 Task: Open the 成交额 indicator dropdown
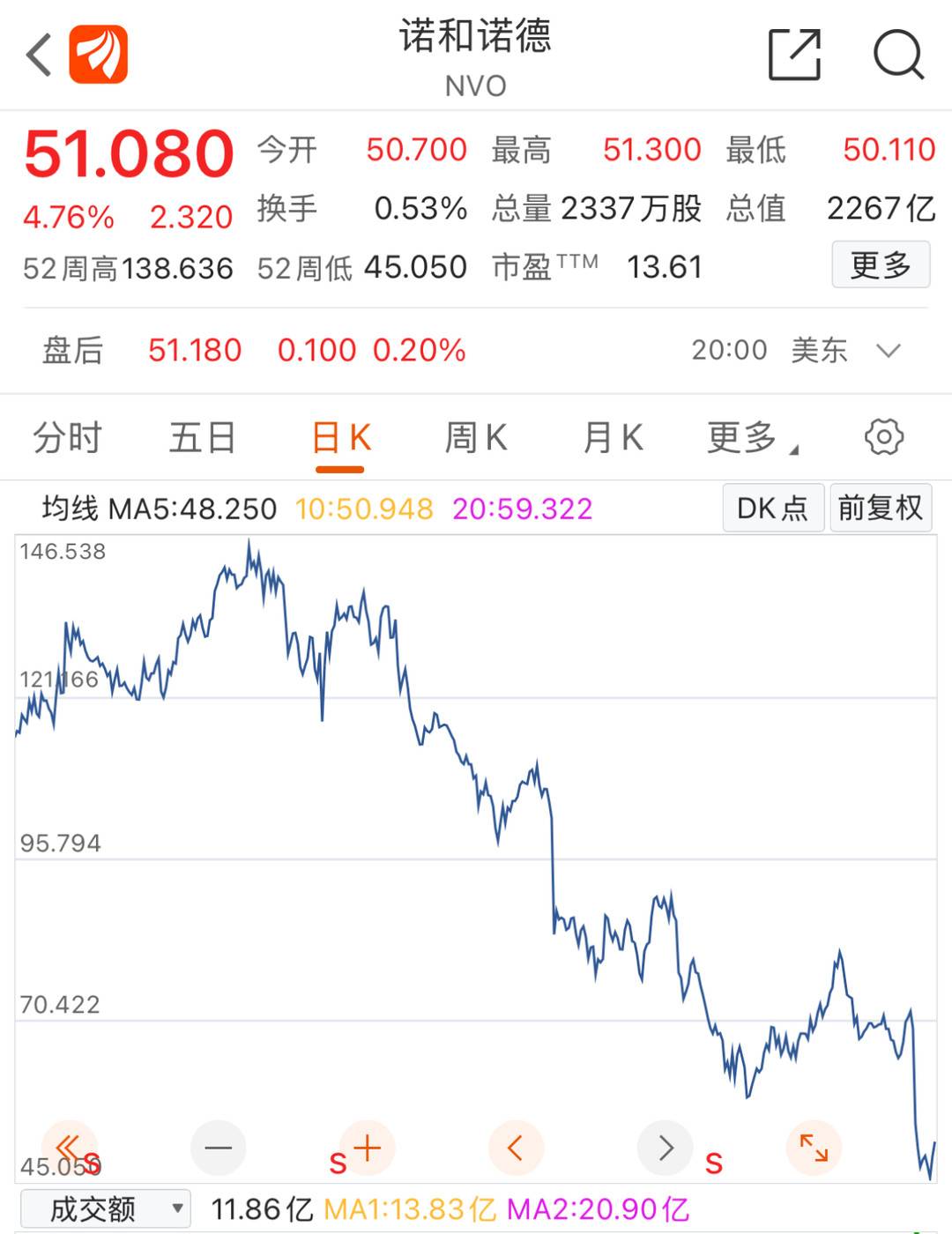[x=105, y=1208]
